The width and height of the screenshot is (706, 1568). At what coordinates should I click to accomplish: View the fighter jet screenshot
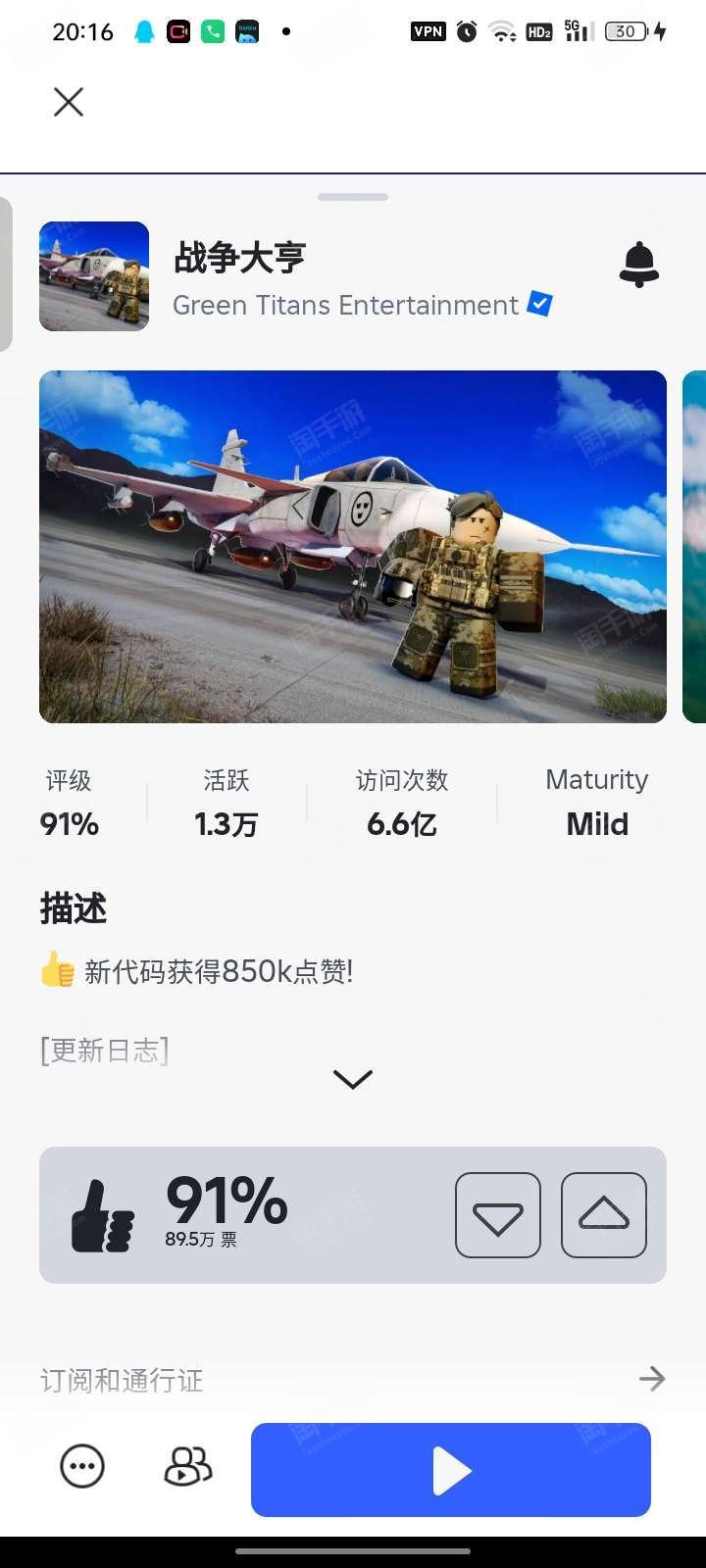point(353,547)
